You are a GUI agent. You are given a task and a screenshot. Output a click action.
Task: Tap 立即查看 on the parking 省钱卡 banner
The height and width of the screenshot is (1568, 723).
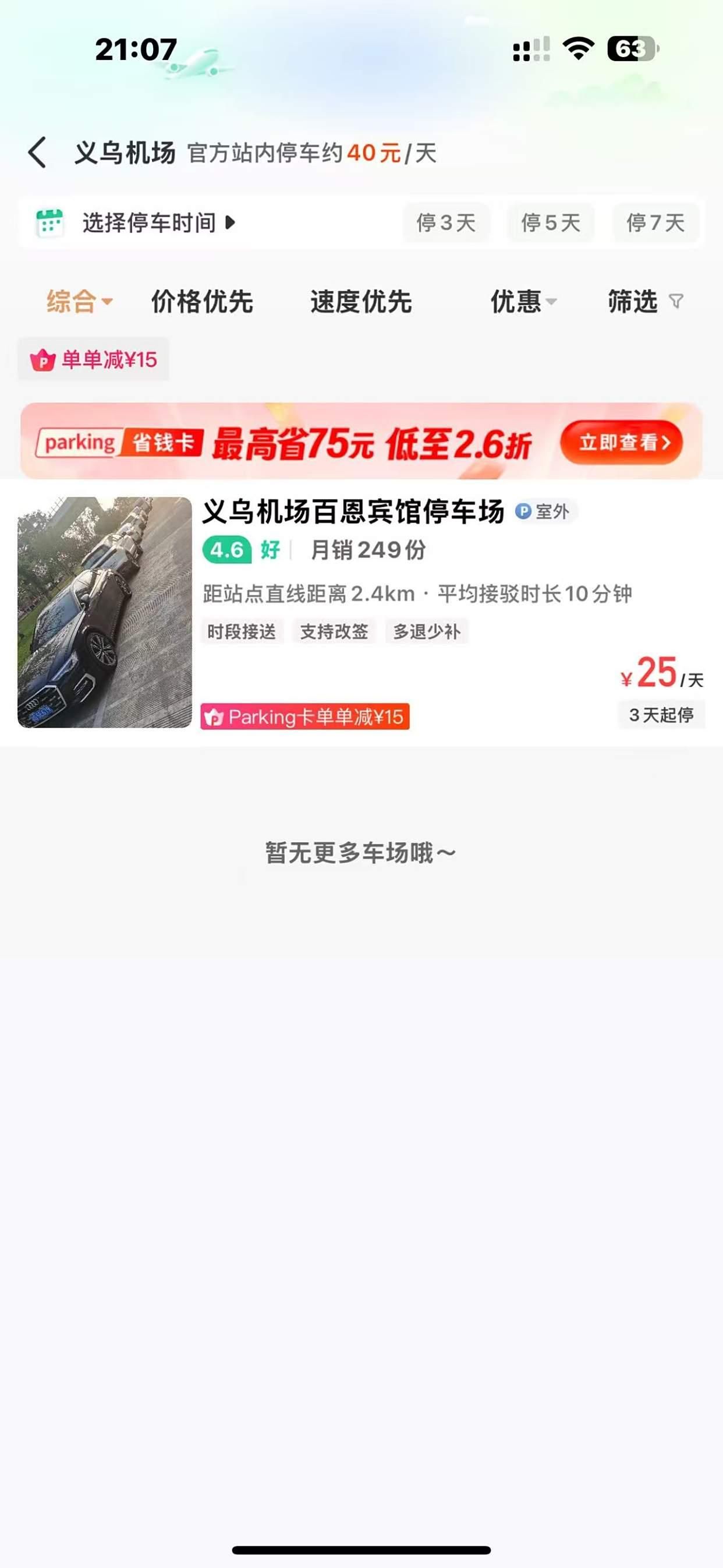[621, 442]
